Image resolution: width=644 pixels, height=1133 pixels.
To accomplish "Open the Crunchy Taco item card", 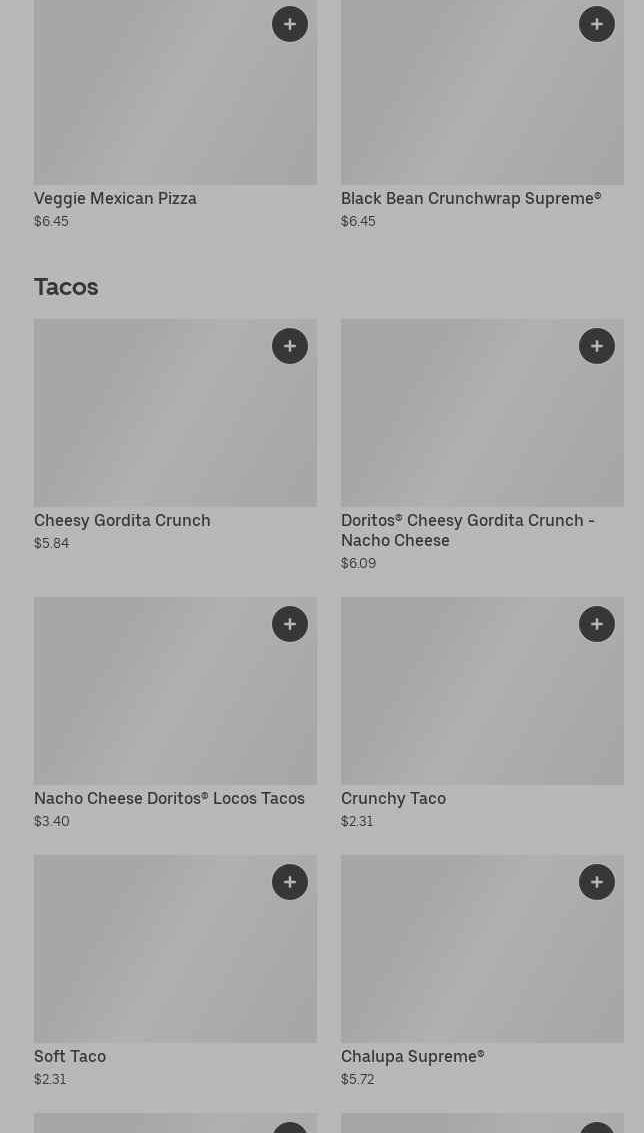I will 482,714.
